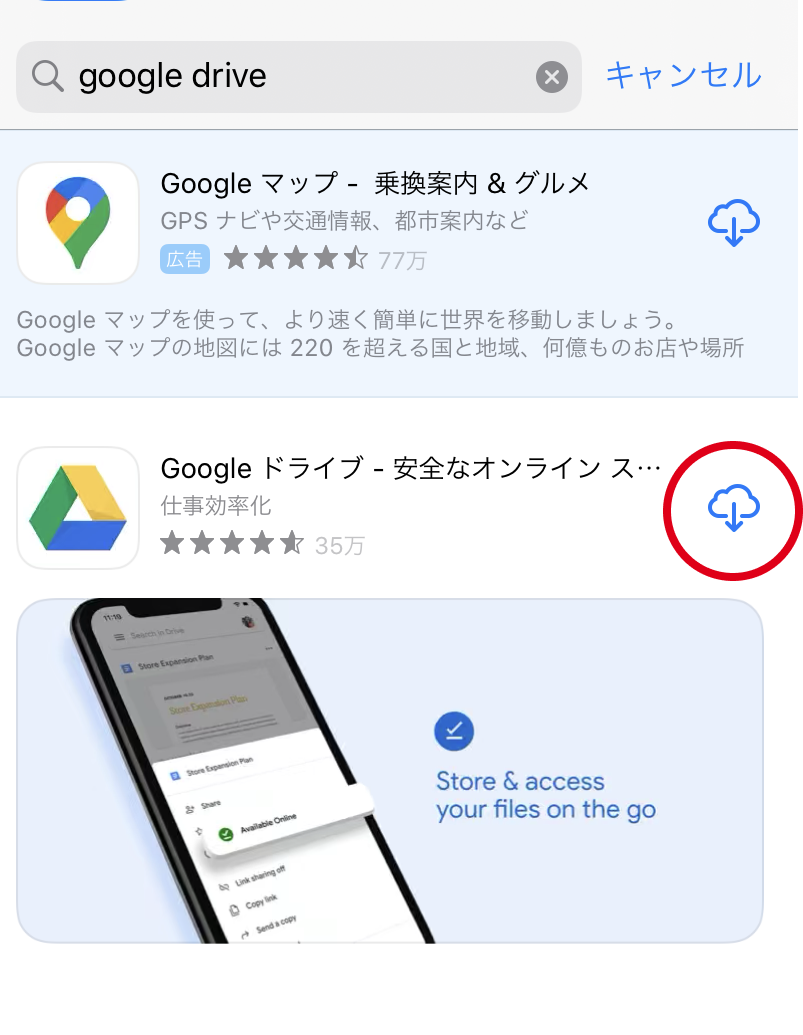Cancel the search with キャンセル

[x=683, y=75]
